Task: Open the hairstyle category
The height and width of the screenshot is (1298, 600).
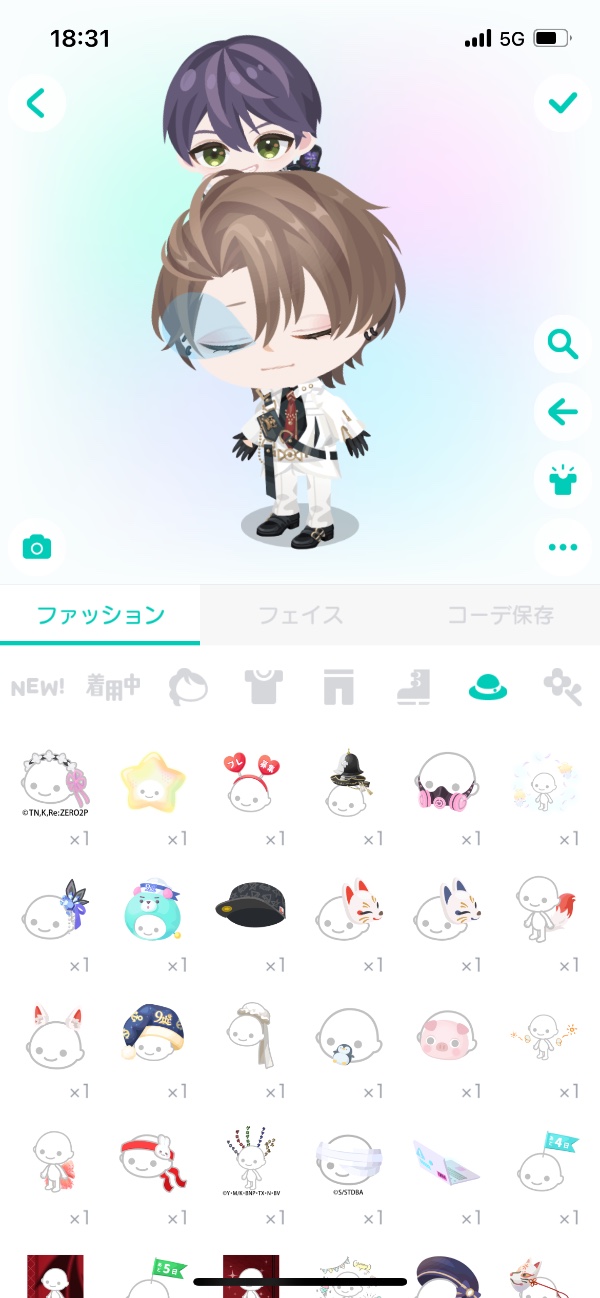Action: click(x=187, y=687)
